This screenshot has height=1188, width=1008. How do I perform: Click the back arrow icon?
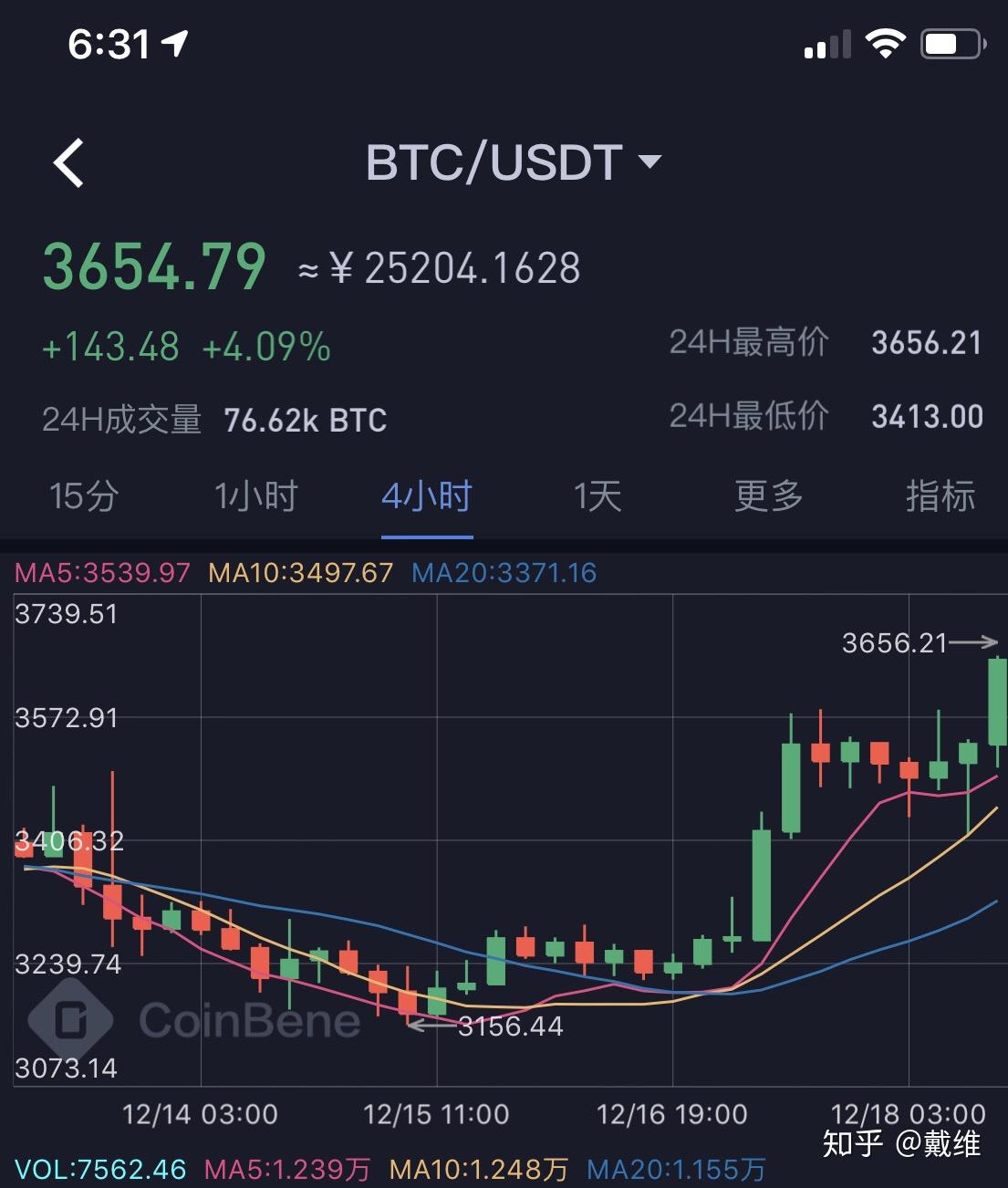tap(68, 162)
